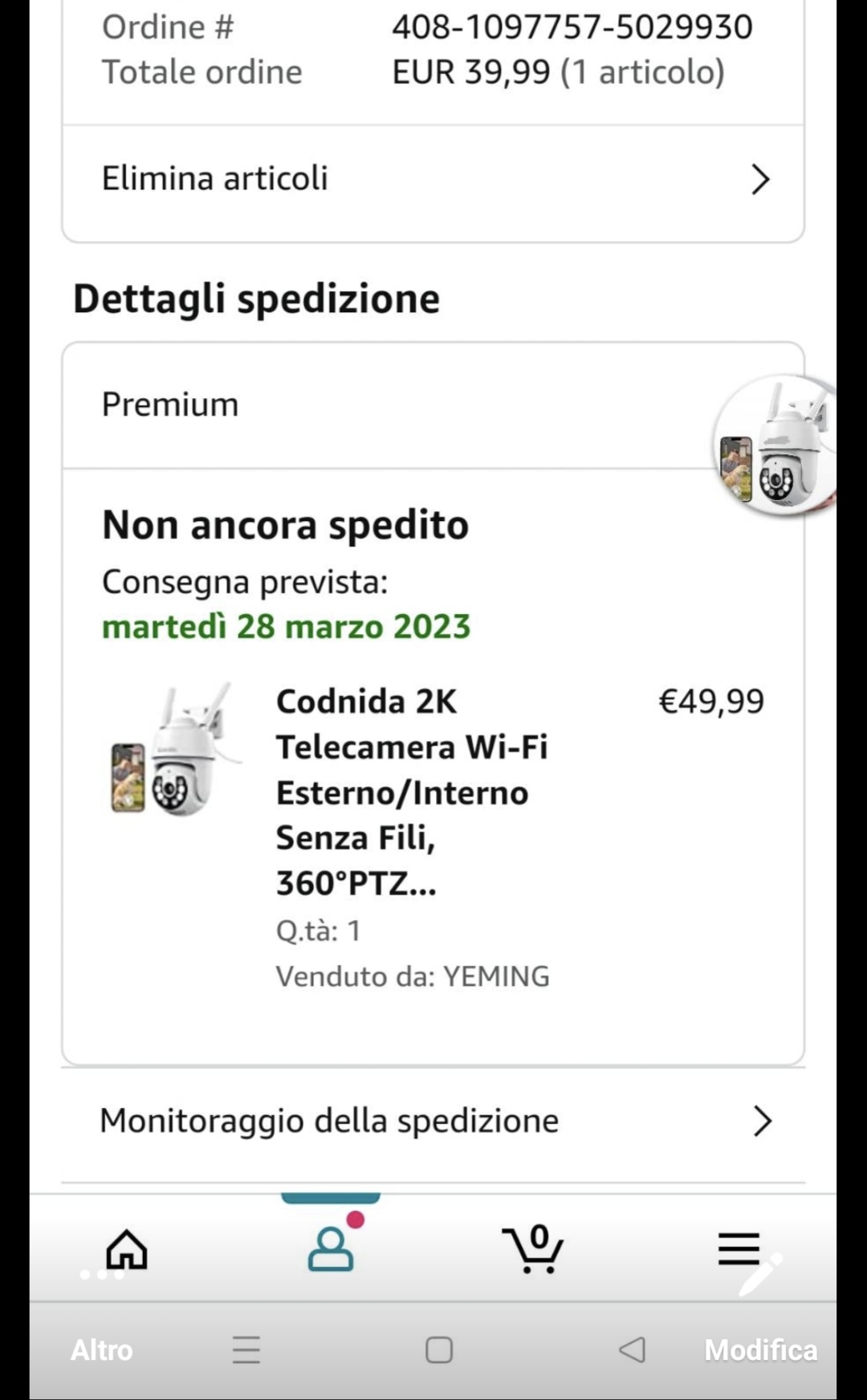867x1400 pixels.
Task: Tap the Altro button
Action: (102, 1350)
